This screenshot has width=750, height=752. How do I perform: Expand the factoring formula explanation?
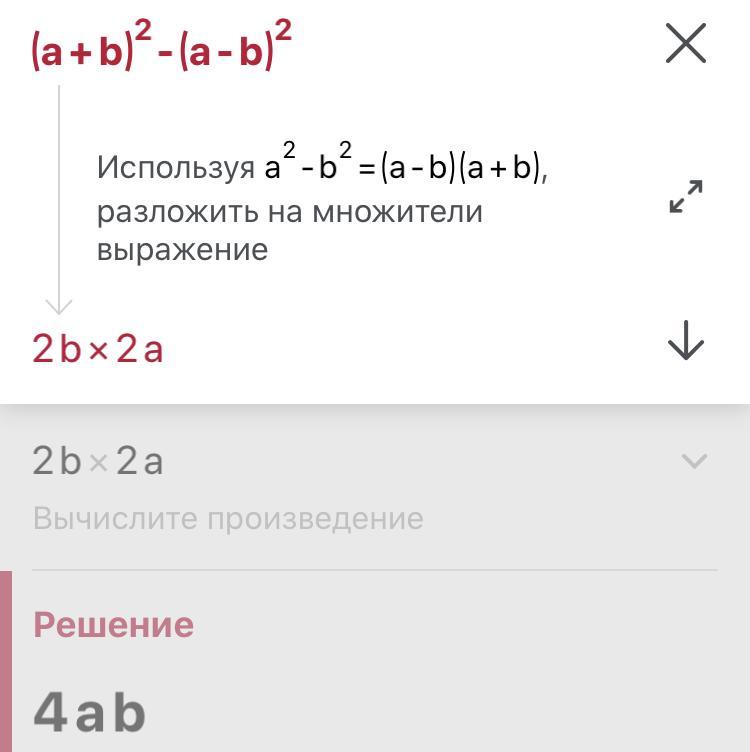[686, 196]
